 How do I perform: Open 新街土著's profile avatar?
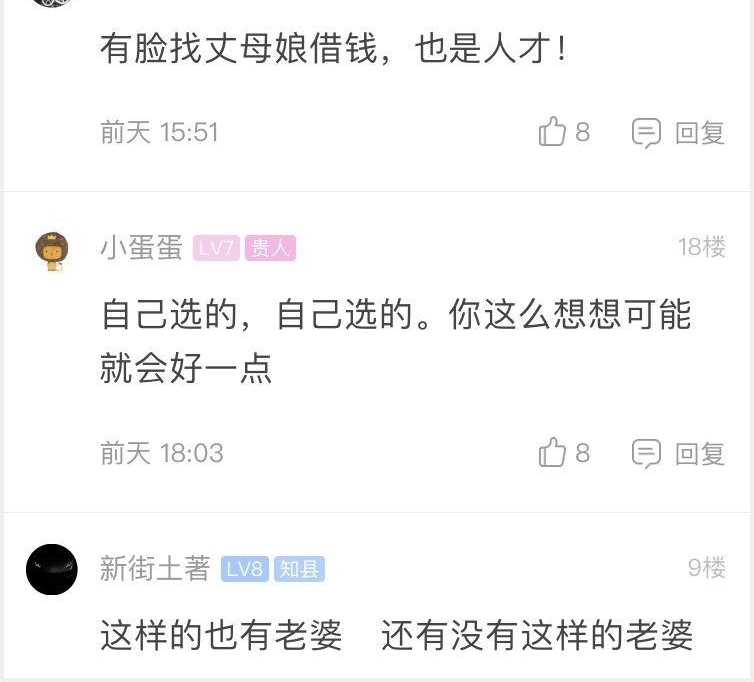[51, 570]
